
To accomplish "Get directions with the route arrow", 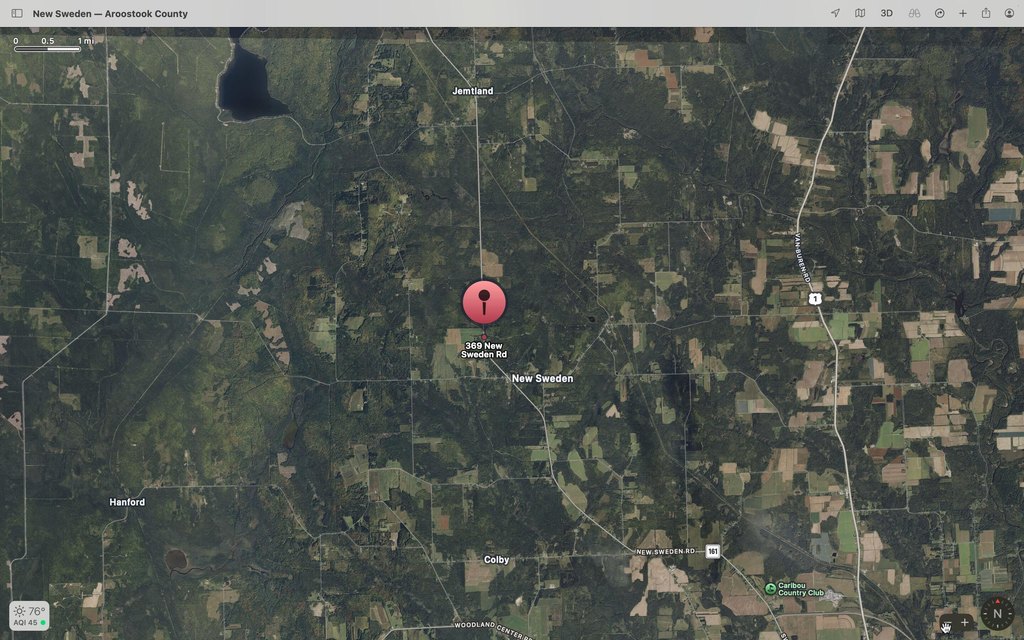I will click(x=939, y=13).
